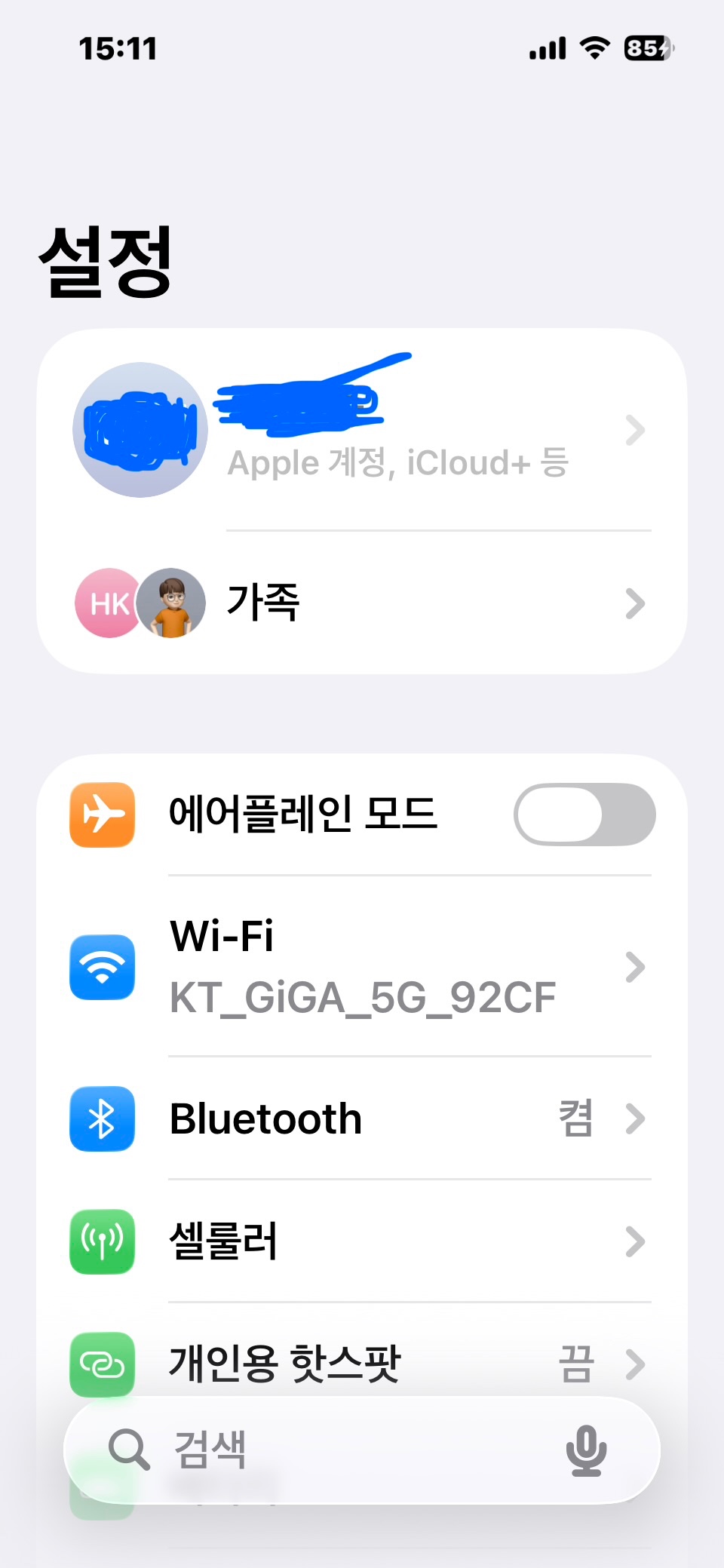Toggle the 에어플레인 모드 switch

coord(584,815)
